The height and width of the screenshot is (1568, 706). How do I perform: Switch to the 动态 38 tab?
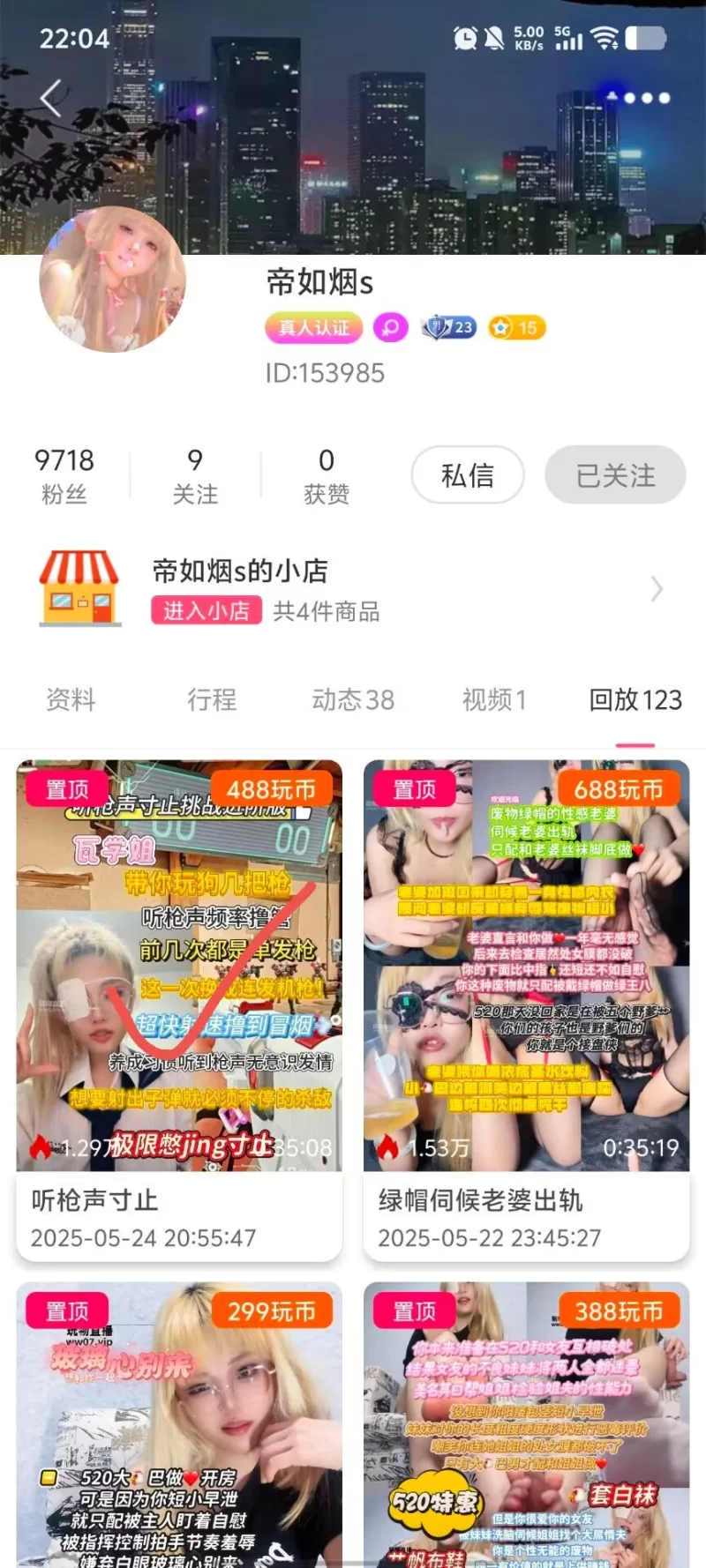coord(353,700)
